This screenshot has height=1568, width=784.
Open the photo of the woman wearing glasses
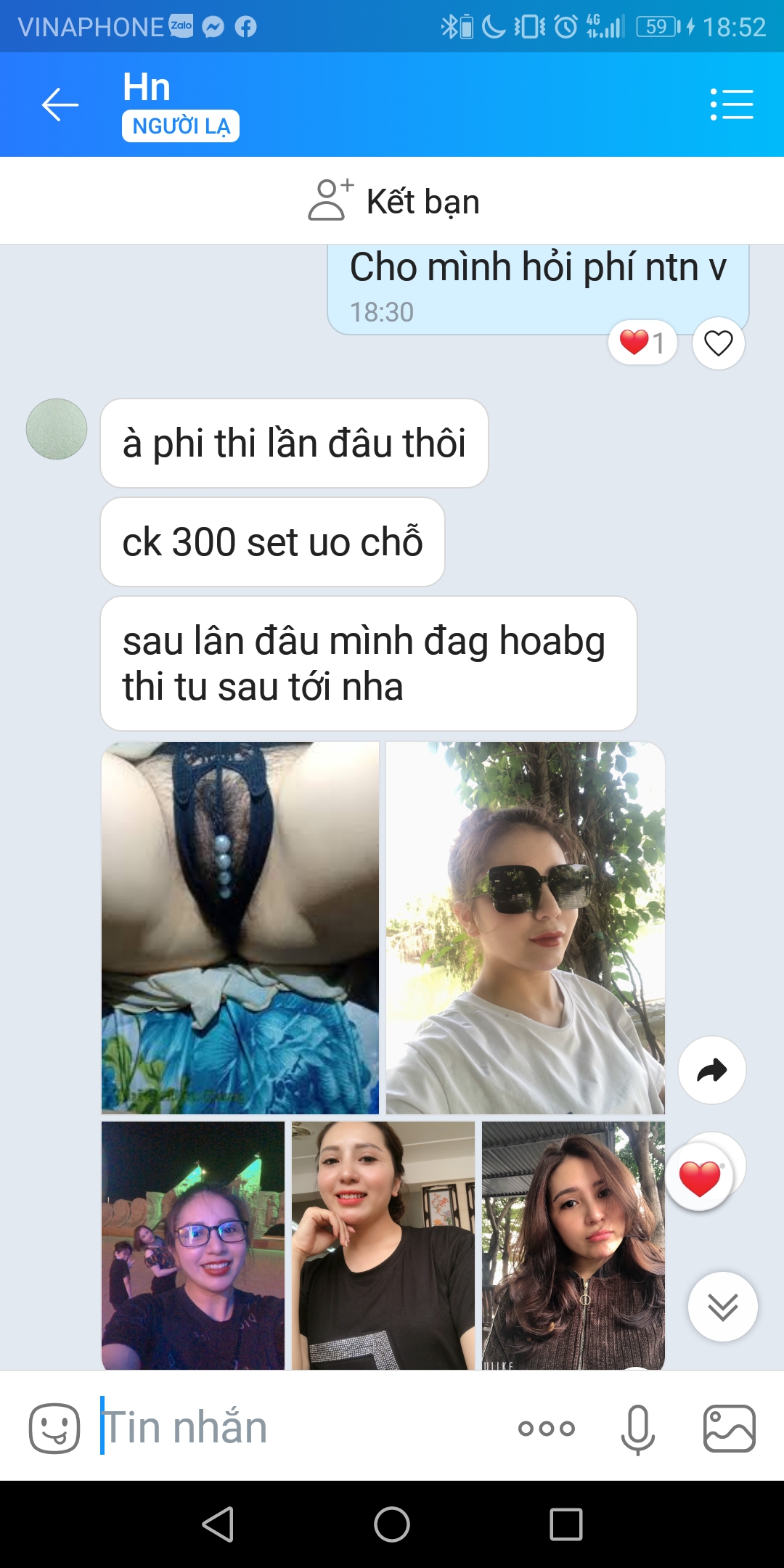tap(193, 1246)
